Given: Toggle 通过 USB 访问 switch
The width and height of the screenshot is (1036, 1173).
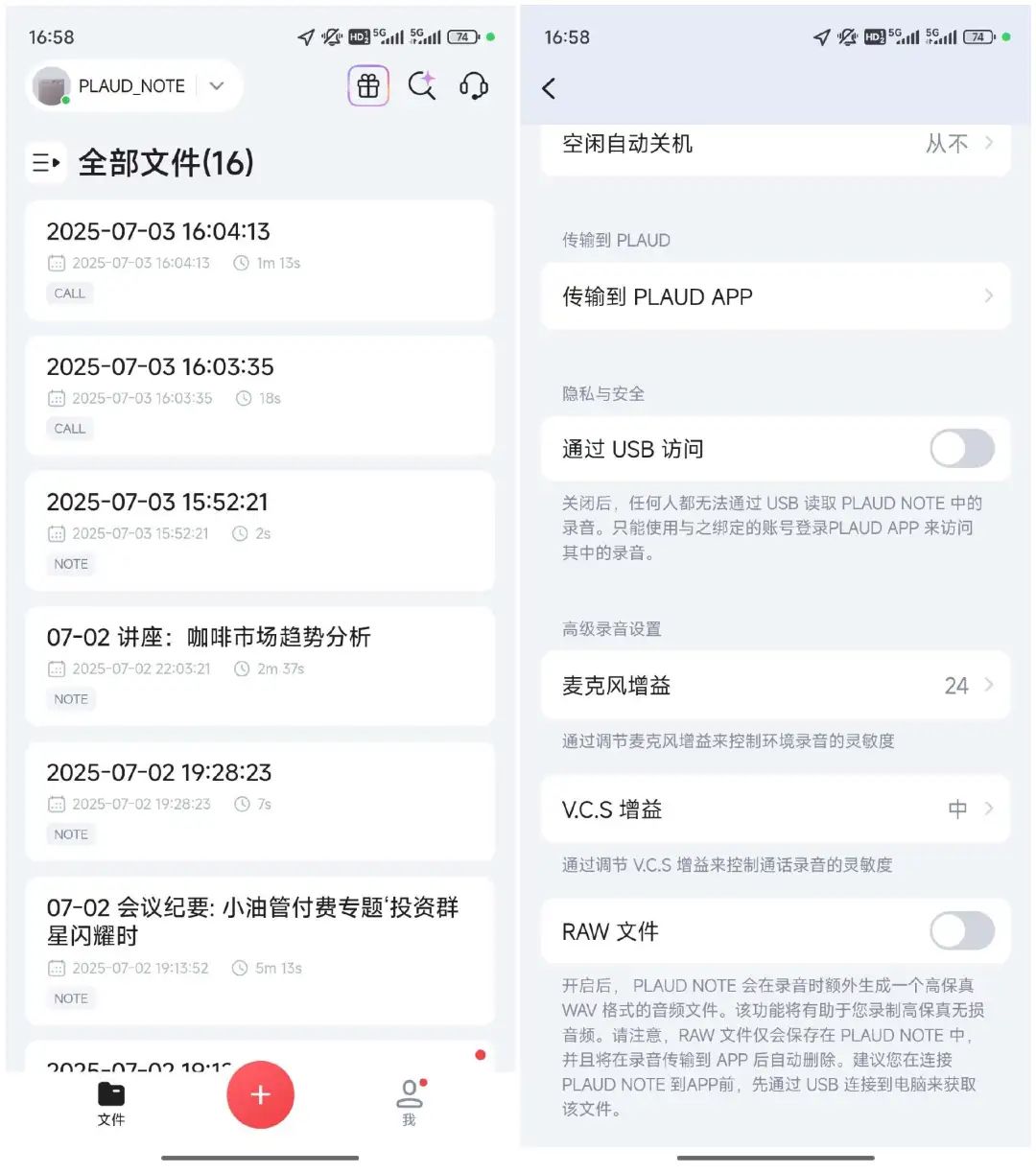Looking at the screenshot, I should (961, 449).
